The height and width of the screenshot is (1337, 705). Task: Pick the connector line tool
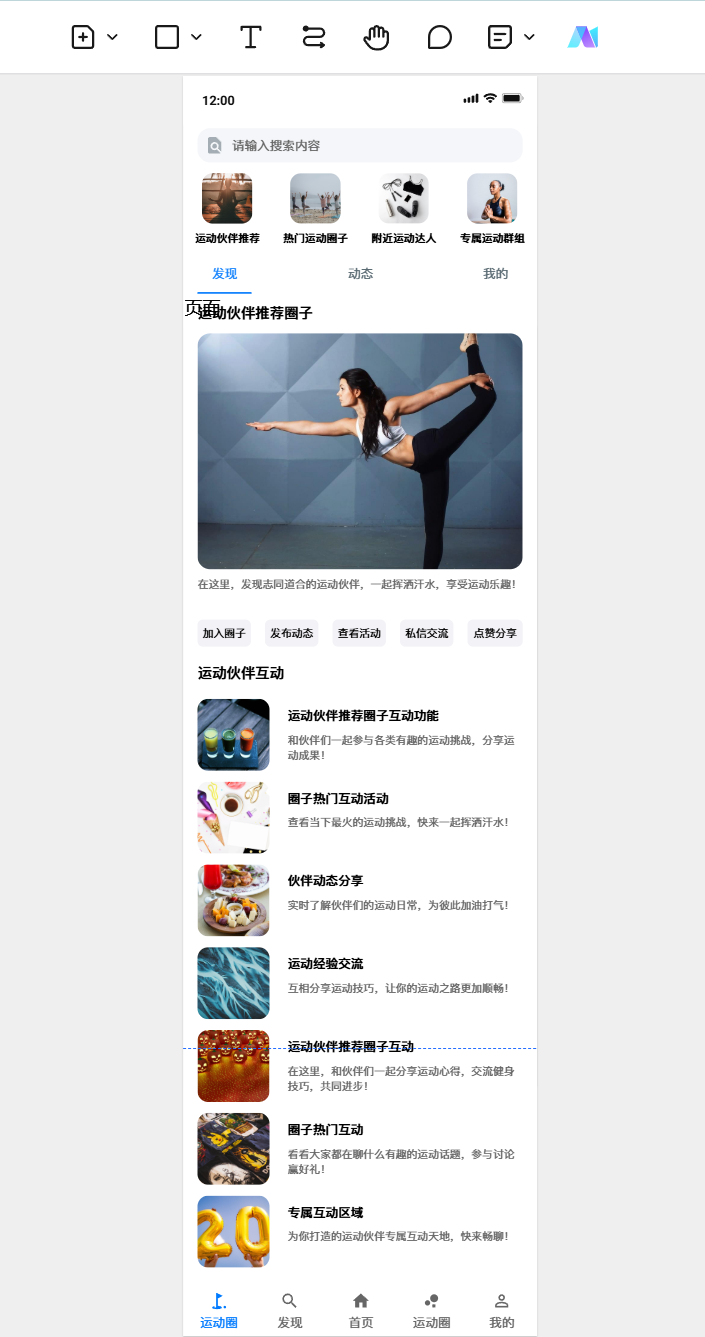point(314,38)
